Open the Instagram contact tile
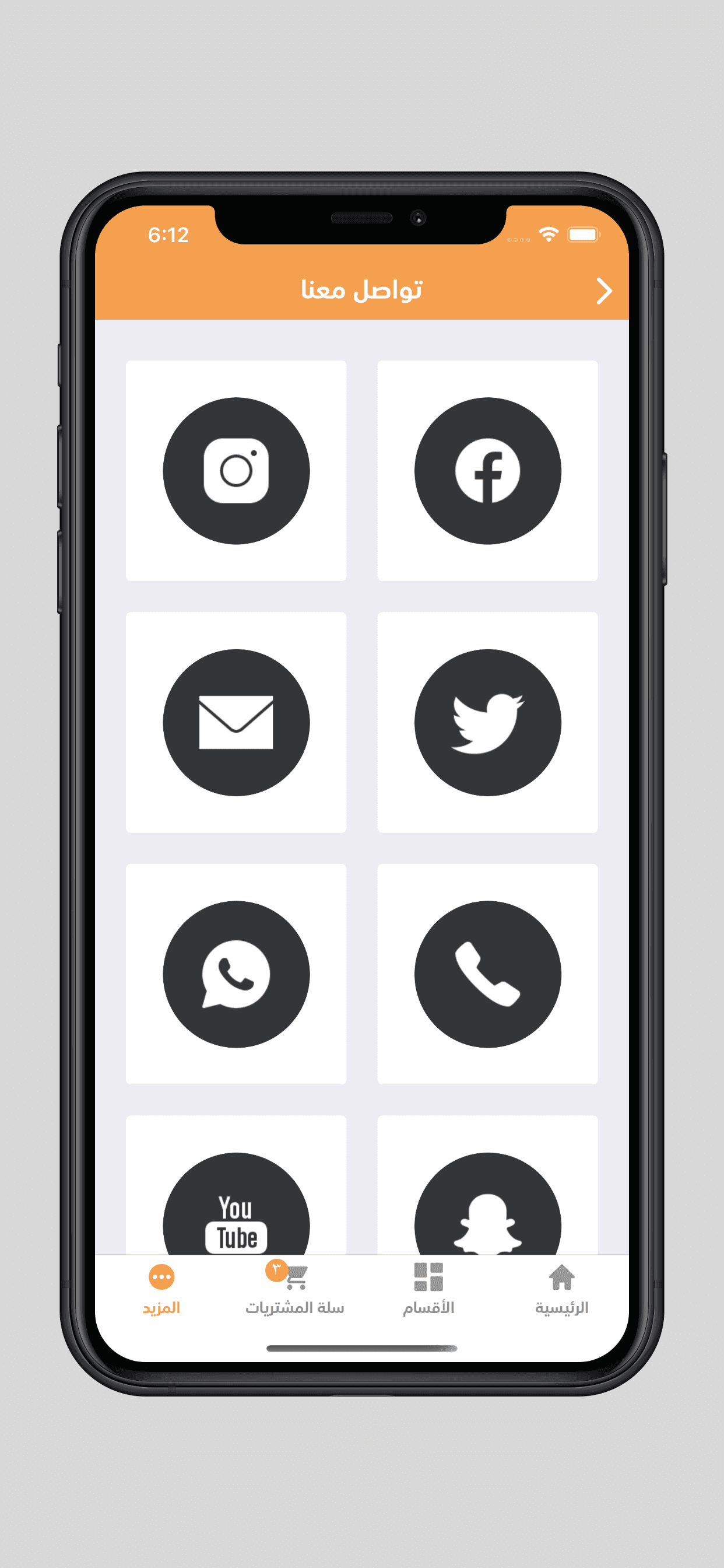The height and width of the screenshot is (1568, 724). click(x=236, y=471)
